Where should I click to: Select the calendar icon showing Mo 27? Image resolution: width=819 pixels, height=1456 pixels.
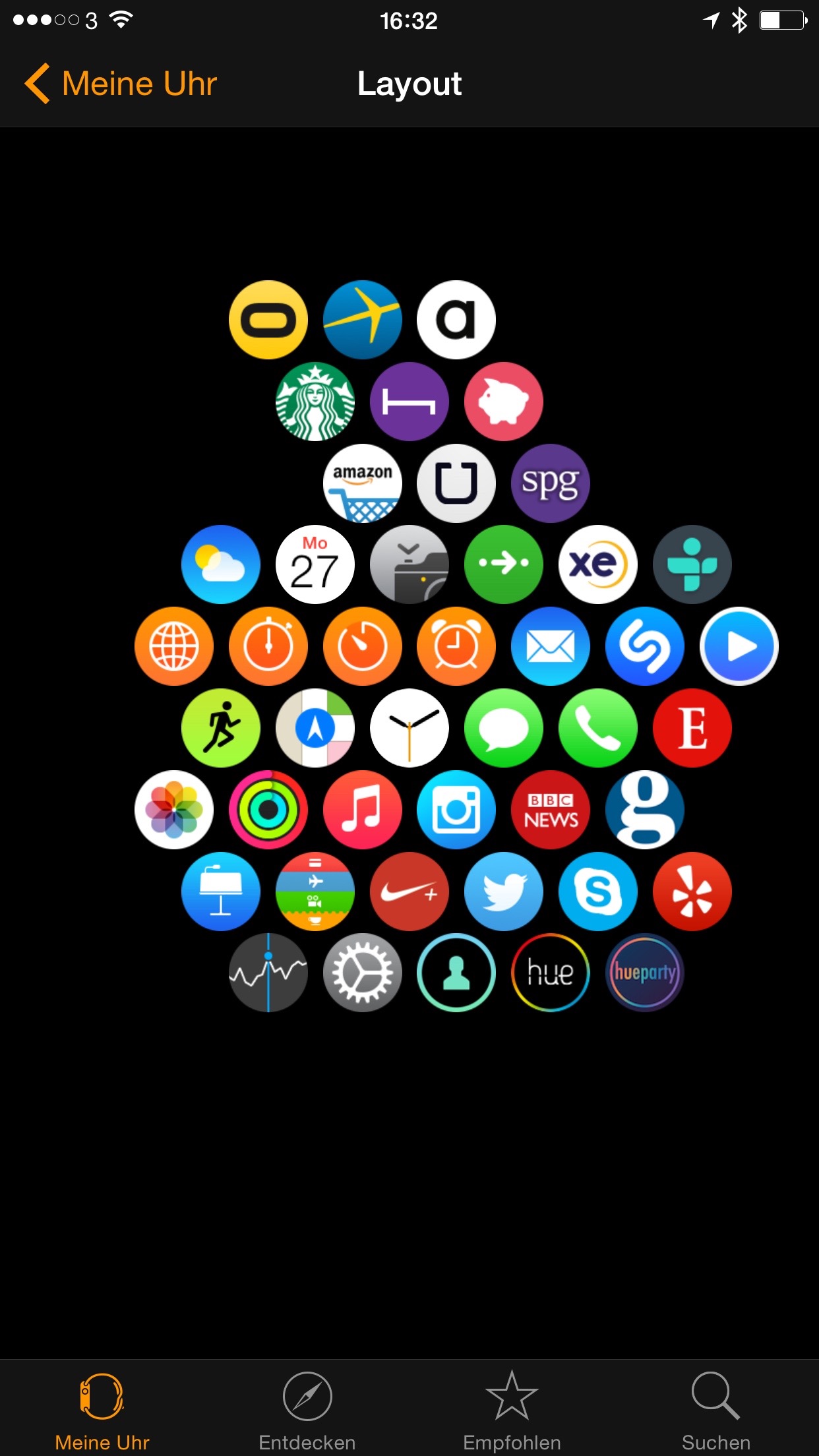tap(315, 564)
